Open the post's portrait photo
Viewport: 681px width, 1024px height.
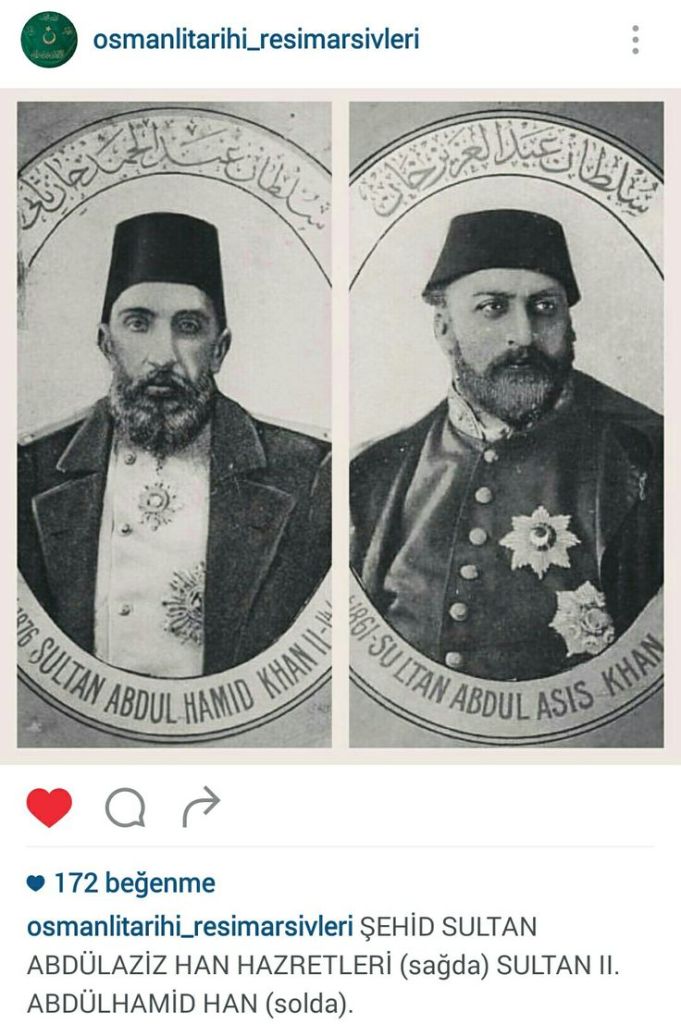[x=340, y=425]
